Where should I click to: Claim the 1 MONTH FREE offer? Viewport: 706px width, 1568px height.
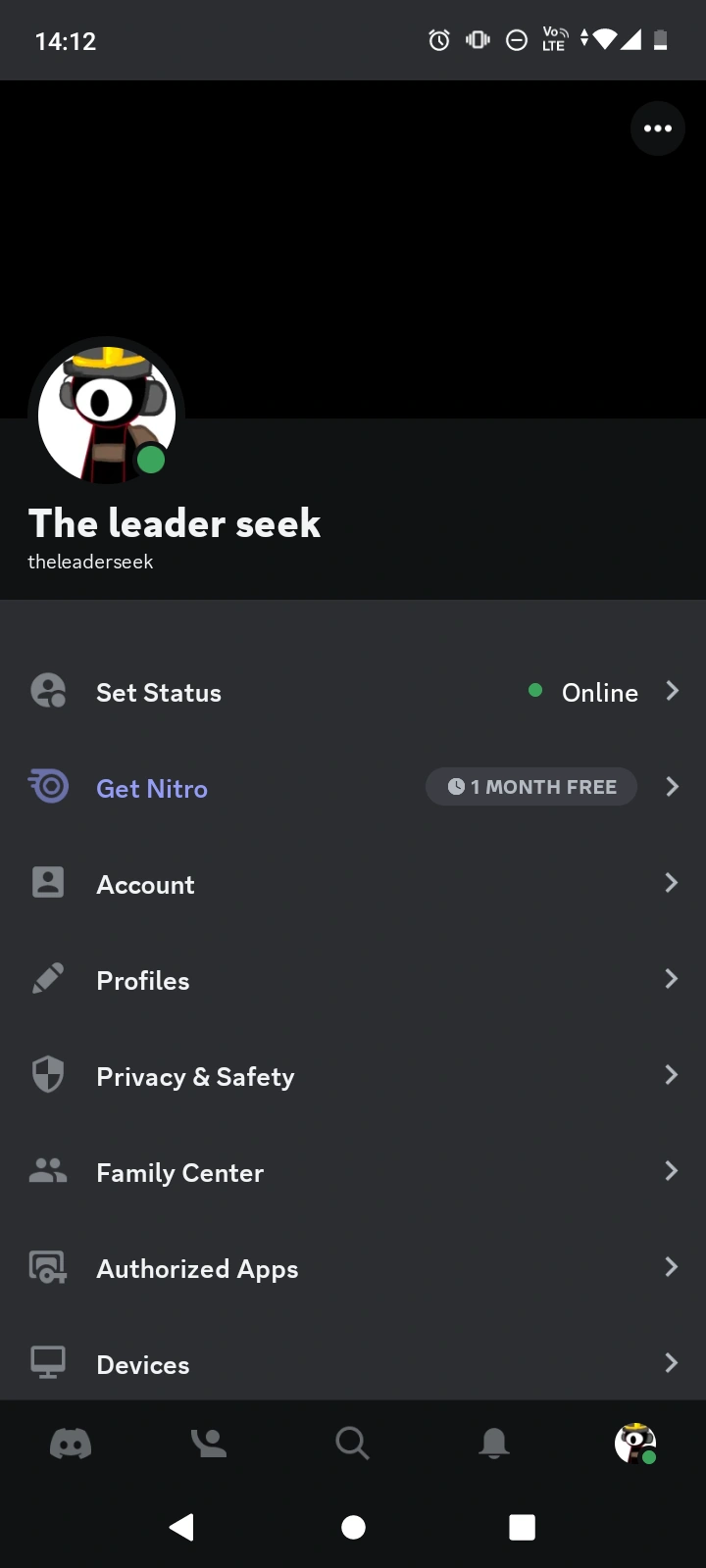(530, 786)
